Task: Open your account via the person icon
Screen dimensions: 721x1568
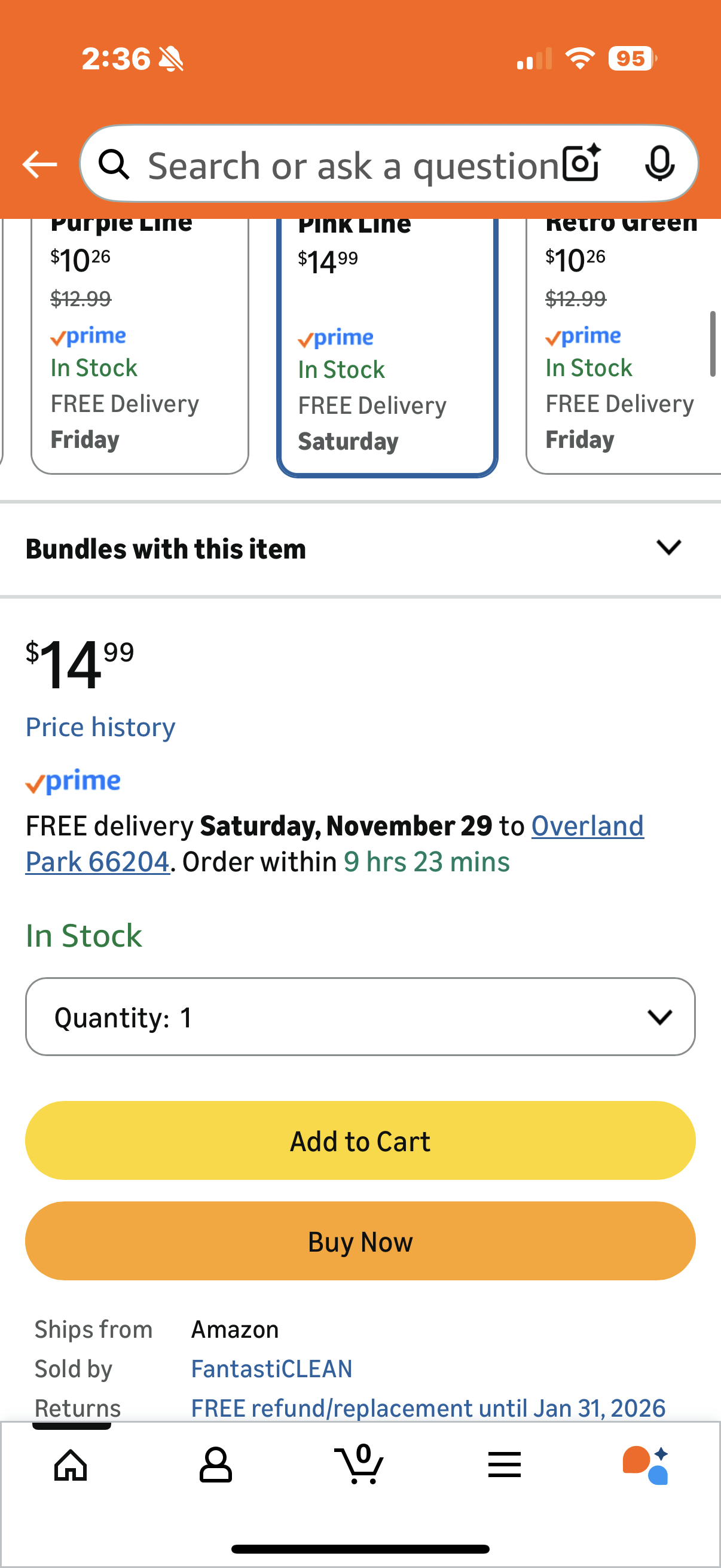Action: click(x=215, y=1465)
